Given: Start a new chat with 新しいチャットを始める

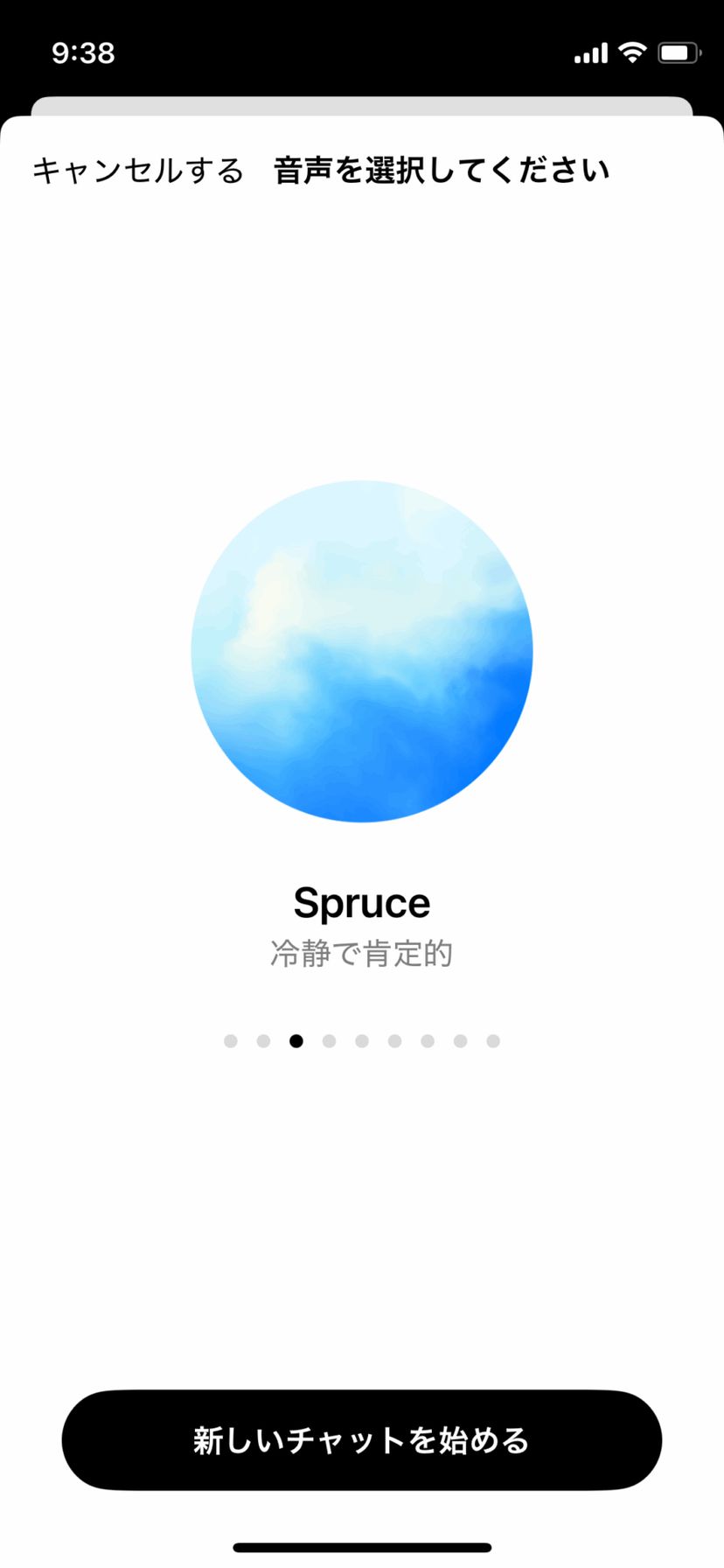Looking at the screenshot, I should [362, 1439].
